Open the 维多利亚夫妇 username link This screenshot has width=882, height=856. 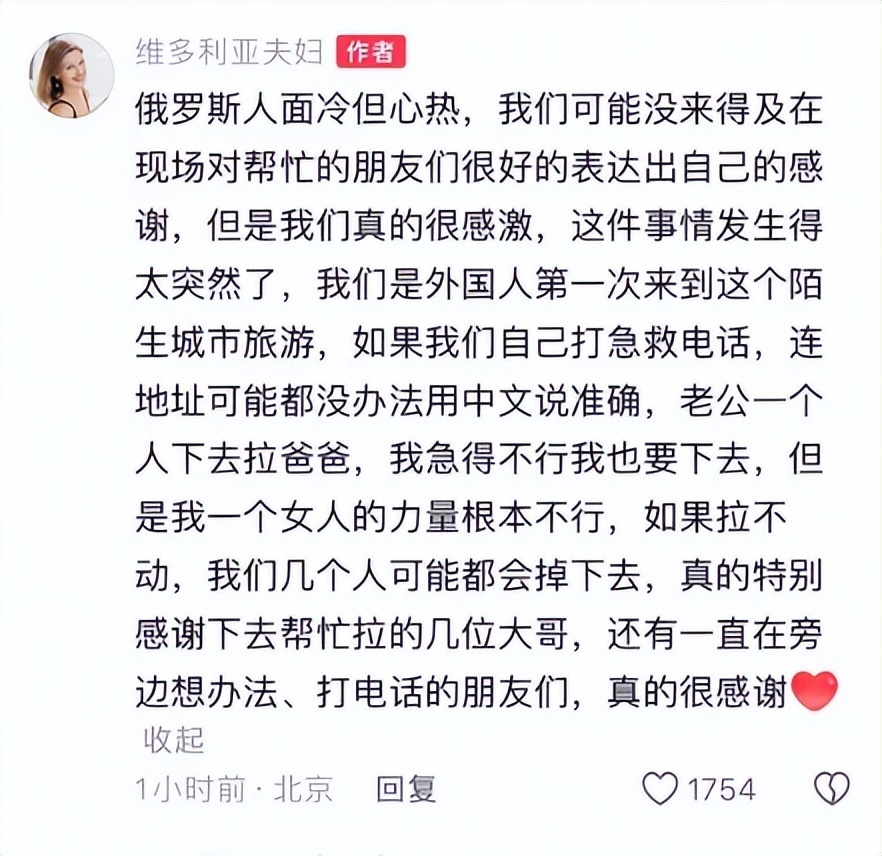pos(228,51)
